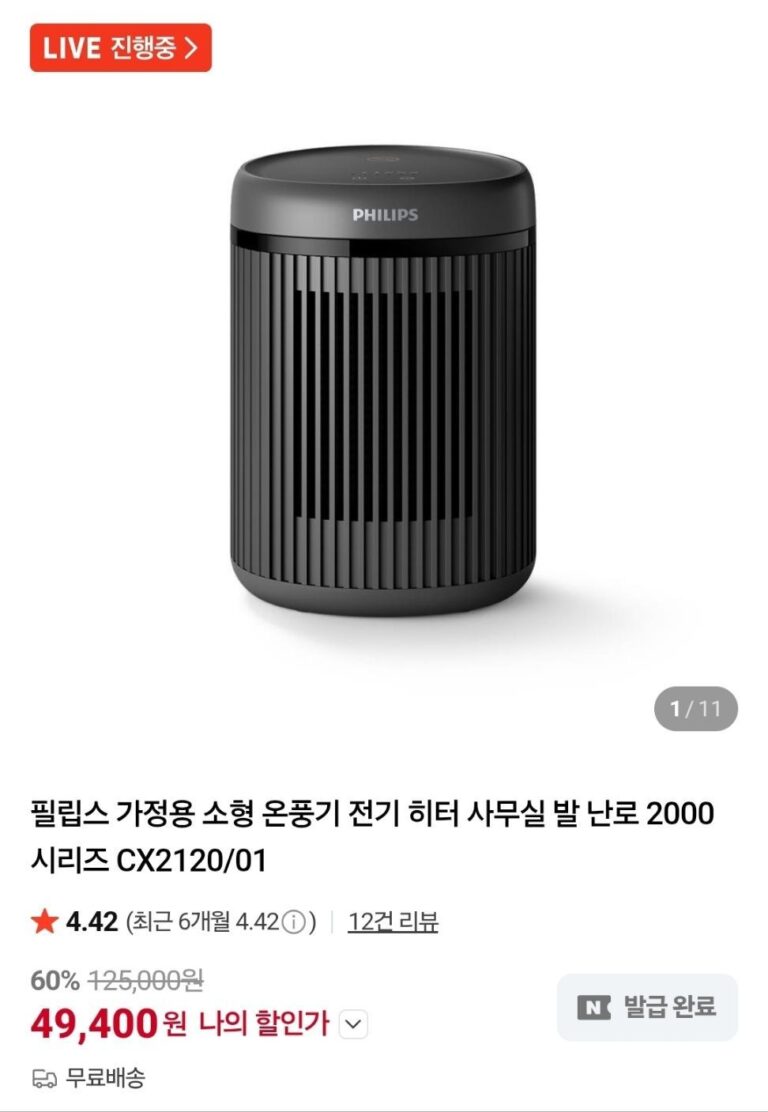Open the LIVE 진행중 broadcast badge

click(120, 48)
